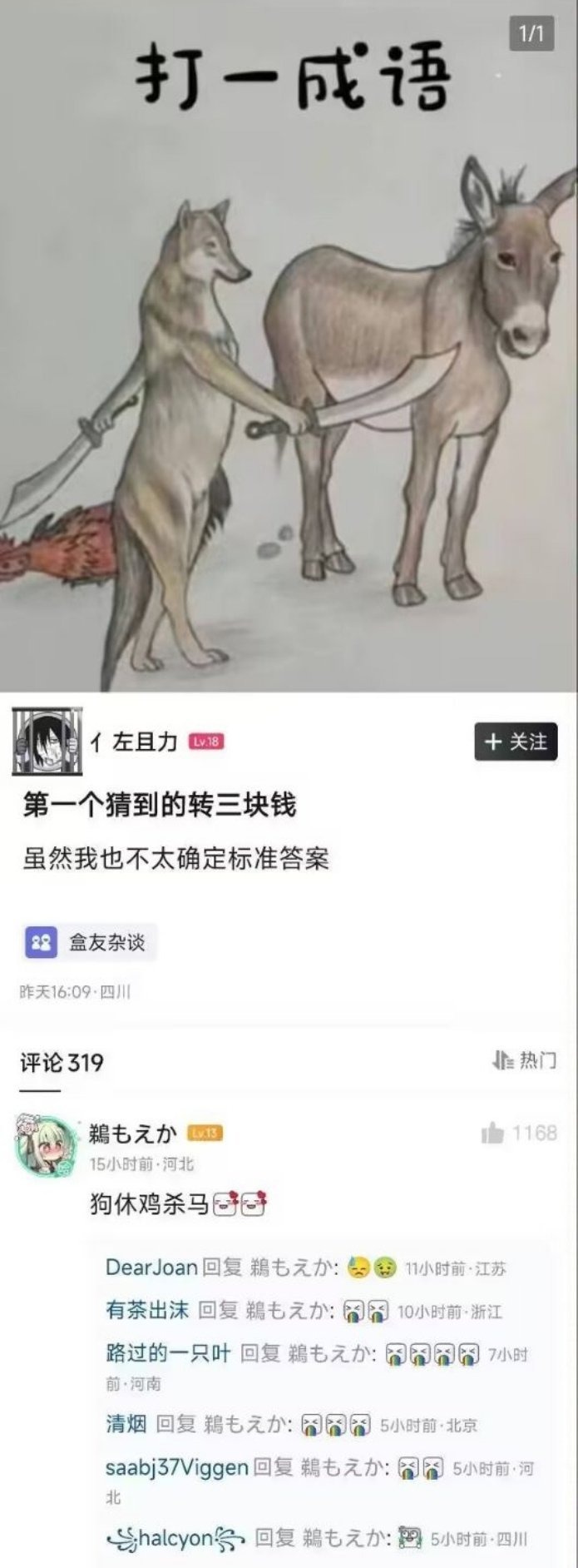The height and width of the screenshot is (1568, 578).
Task: Like 鵜もえか's comment
Action: click(x=494, y=1133)
